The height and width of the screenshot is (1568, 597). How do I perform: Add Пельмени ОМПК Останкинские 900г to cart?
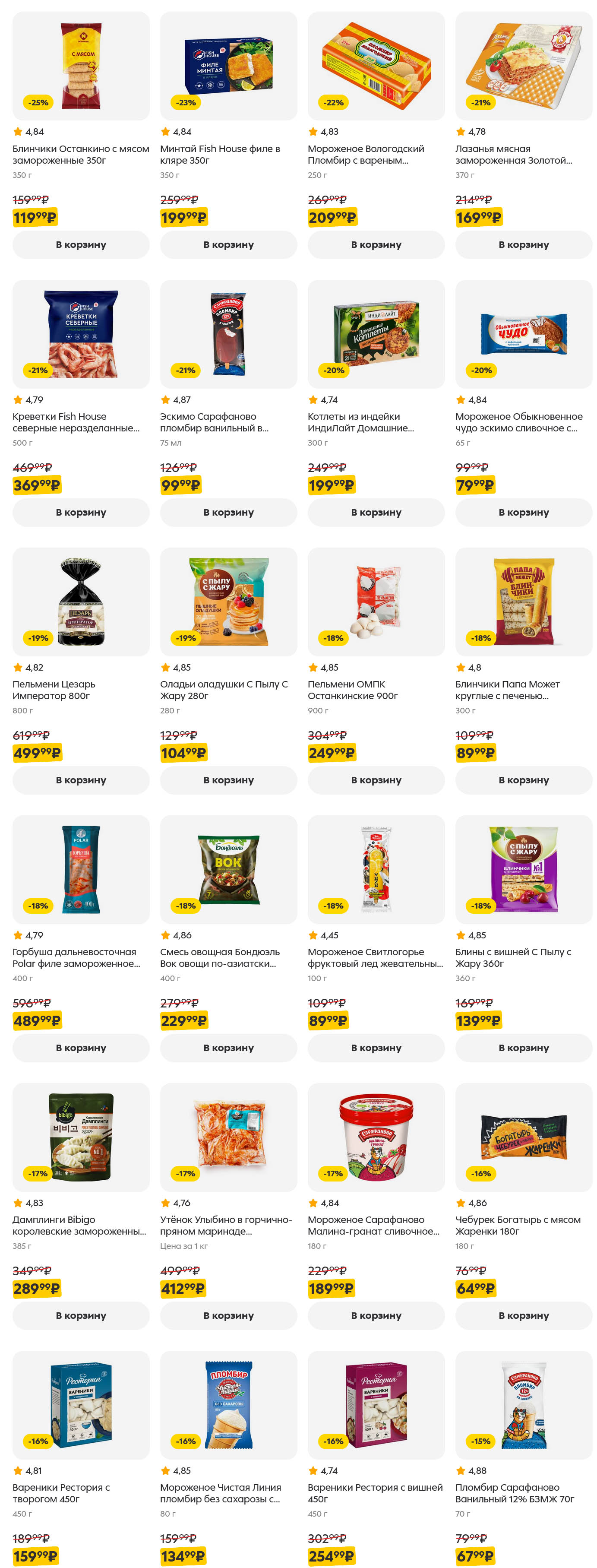click(x=376, y=780)
